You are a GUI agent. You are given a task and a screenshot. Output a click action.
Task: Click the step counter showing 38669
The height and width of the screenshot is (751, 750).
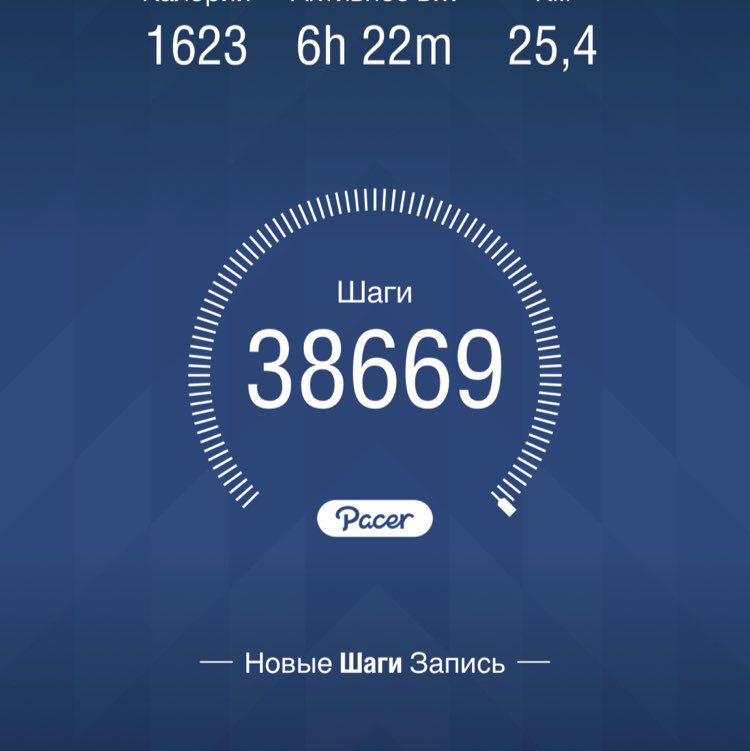pos(375,365)
